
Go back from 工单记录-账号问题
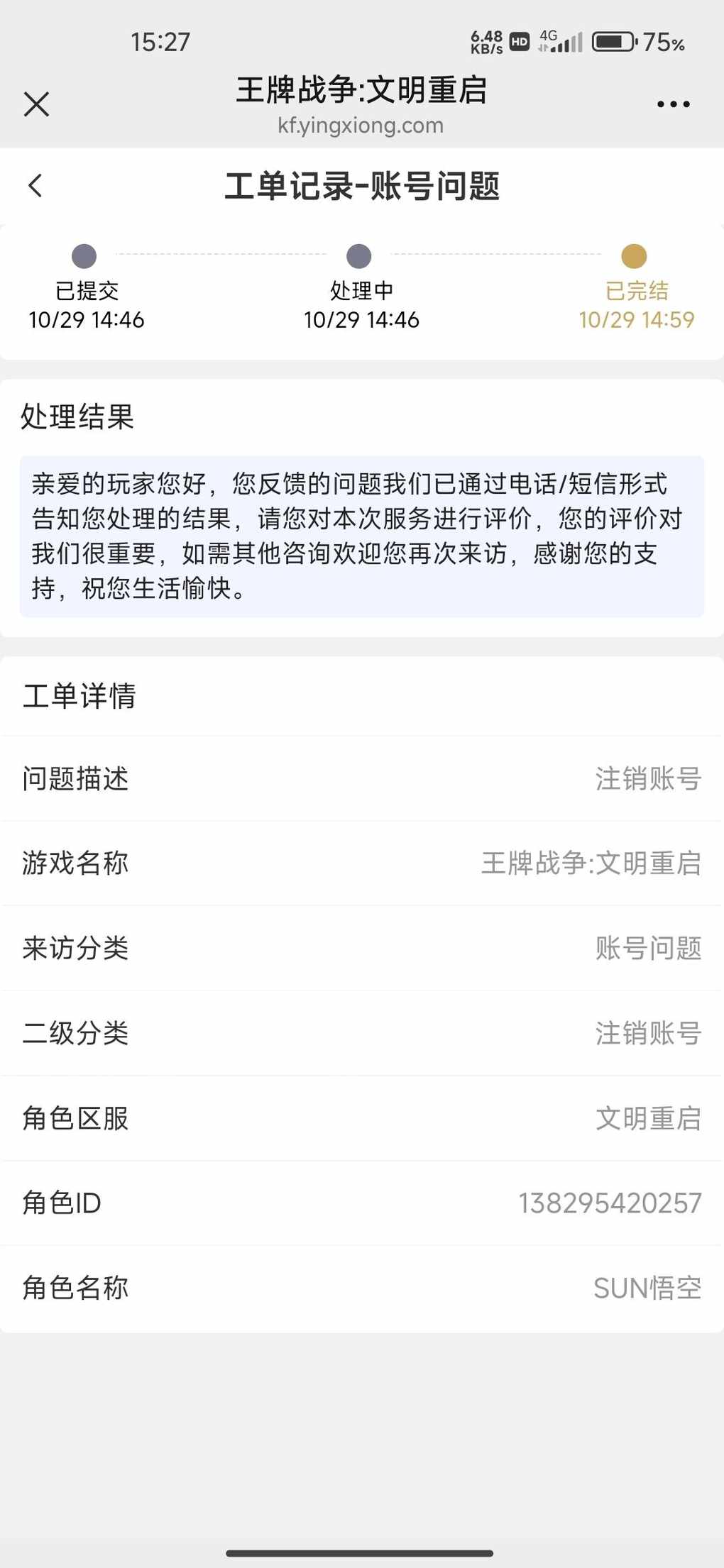[35, 186]
